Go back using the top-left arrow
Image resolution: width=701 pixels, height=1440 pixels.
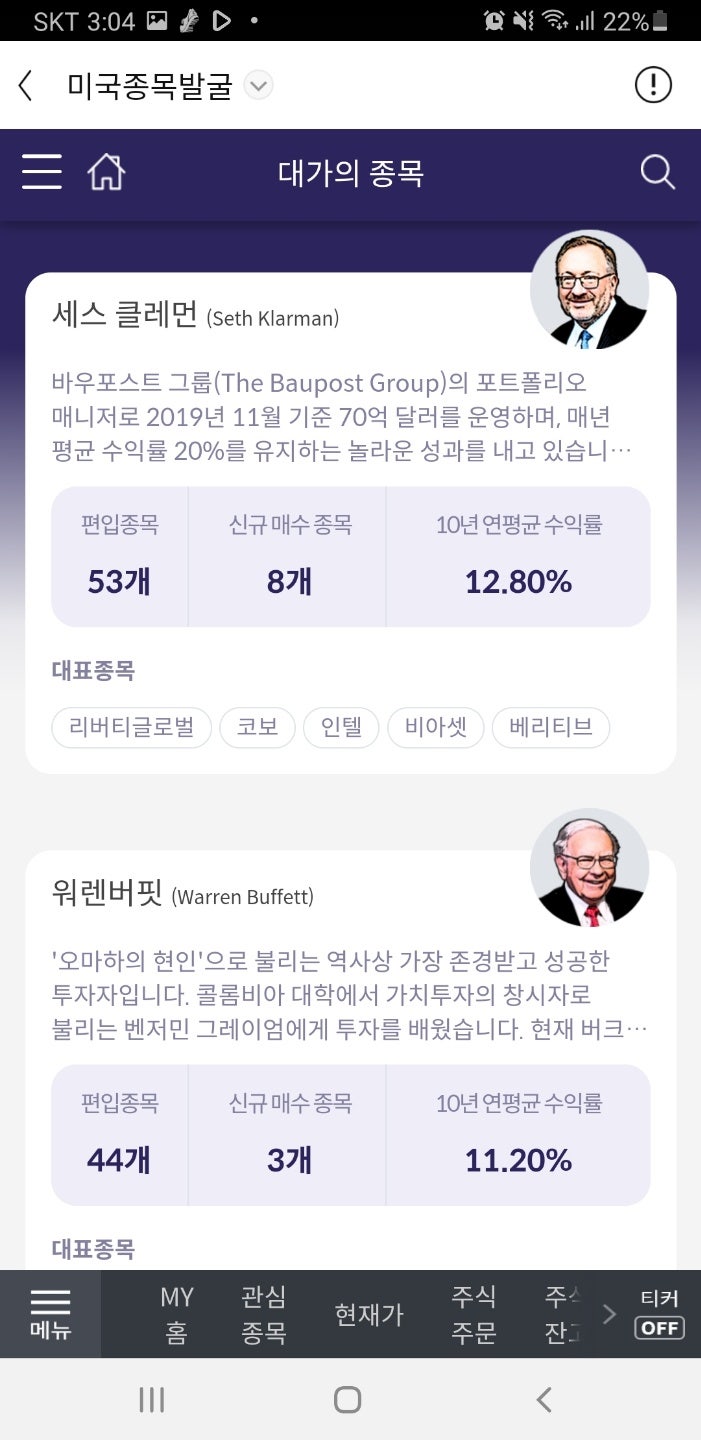click(27, 86)
